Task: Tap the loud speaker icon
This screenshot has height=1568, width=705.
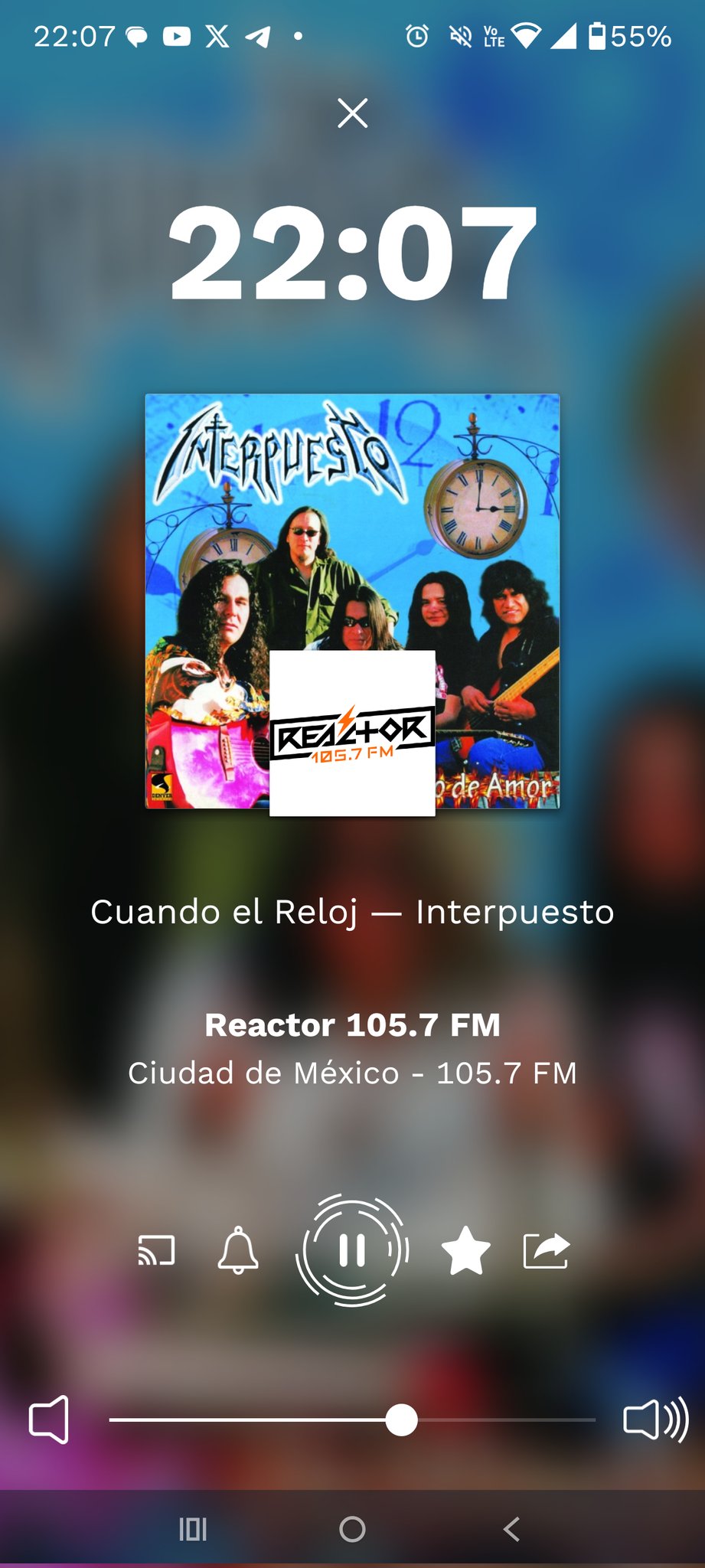Action: pos(655,1420)
